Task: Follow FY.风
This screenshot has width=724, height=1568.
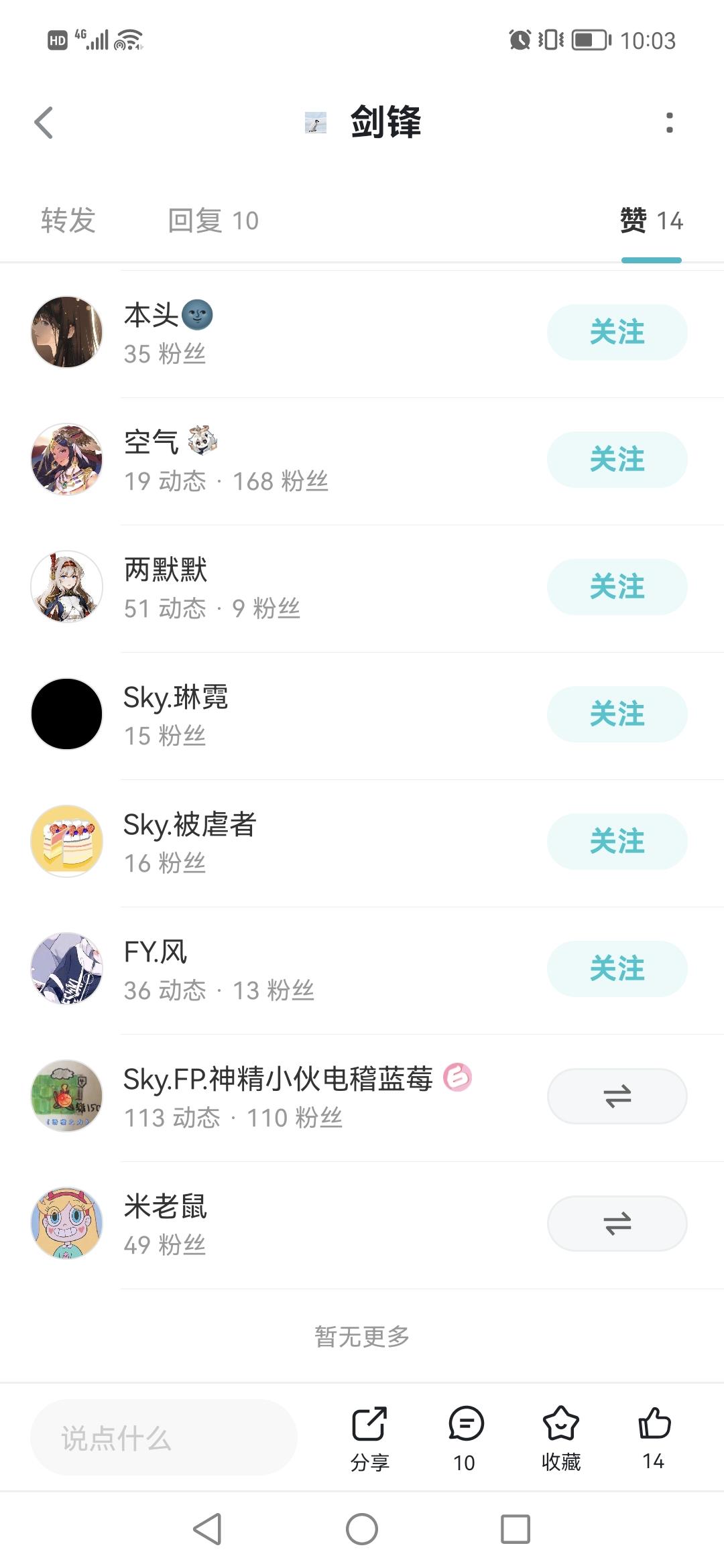Action: [617, 969]
